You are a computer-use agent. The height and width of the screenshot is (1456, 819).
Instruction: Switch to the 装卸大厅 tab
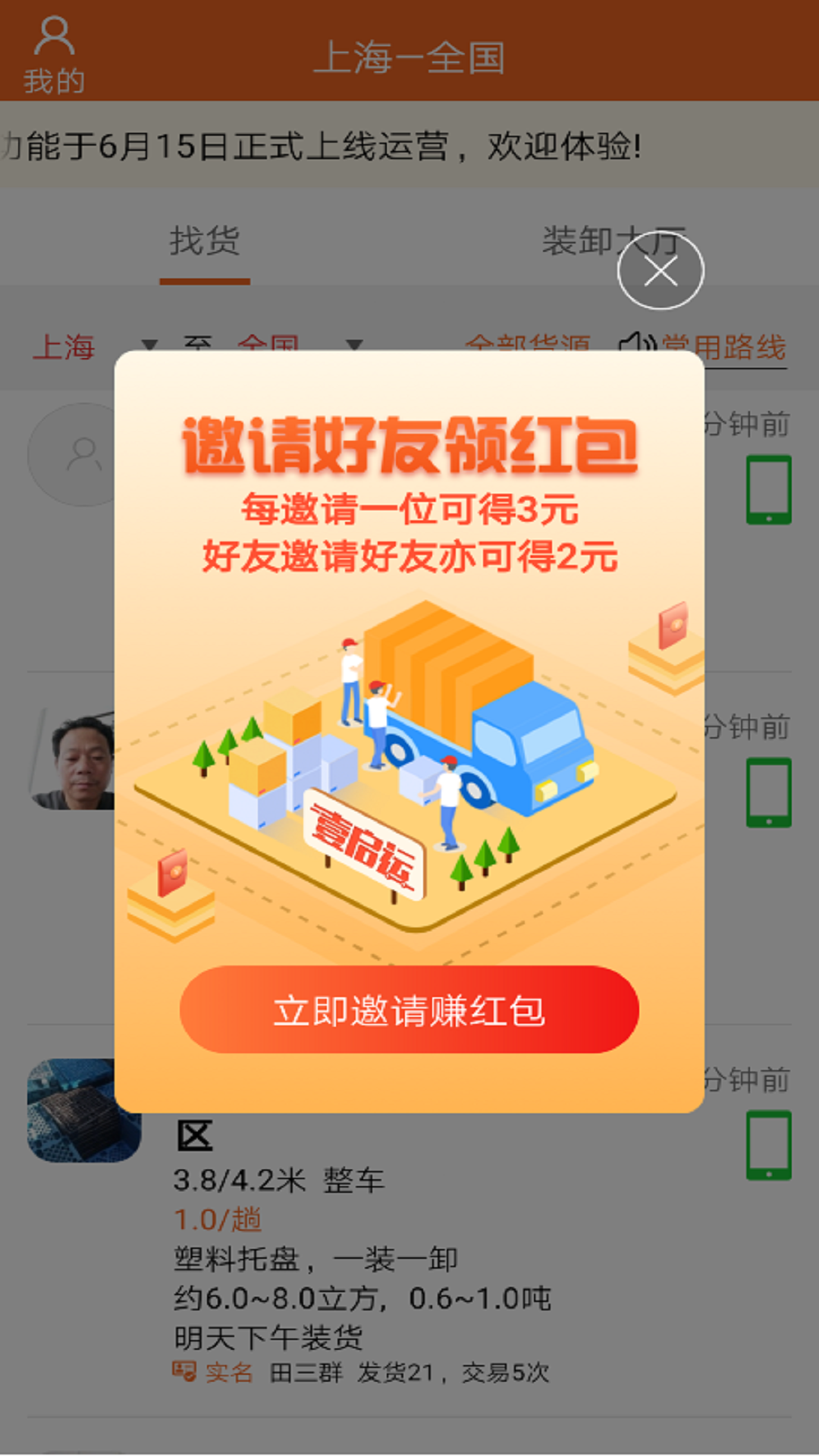click(x=576, y=241)
